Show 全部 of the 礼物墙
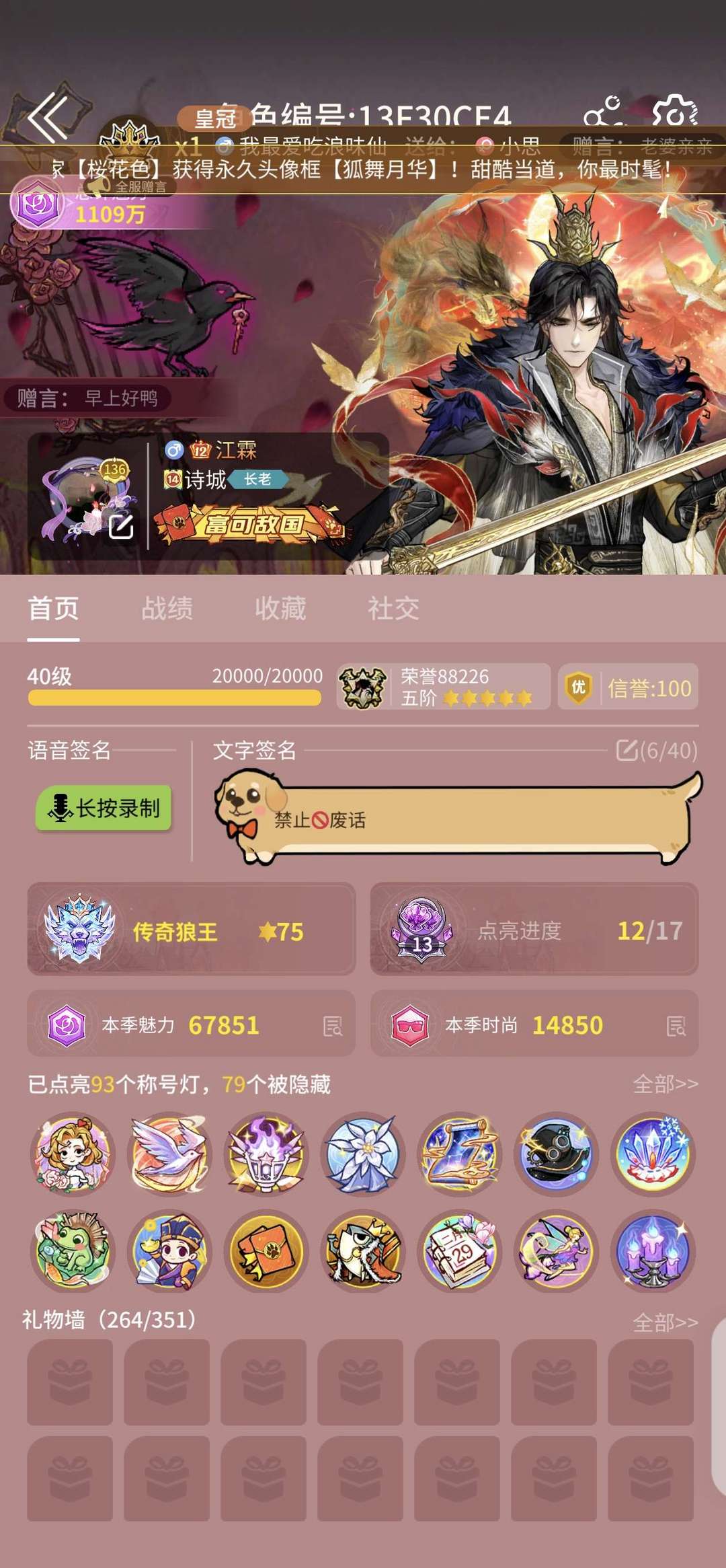This screenshot has height=1568, width=726. point(665,1322)
